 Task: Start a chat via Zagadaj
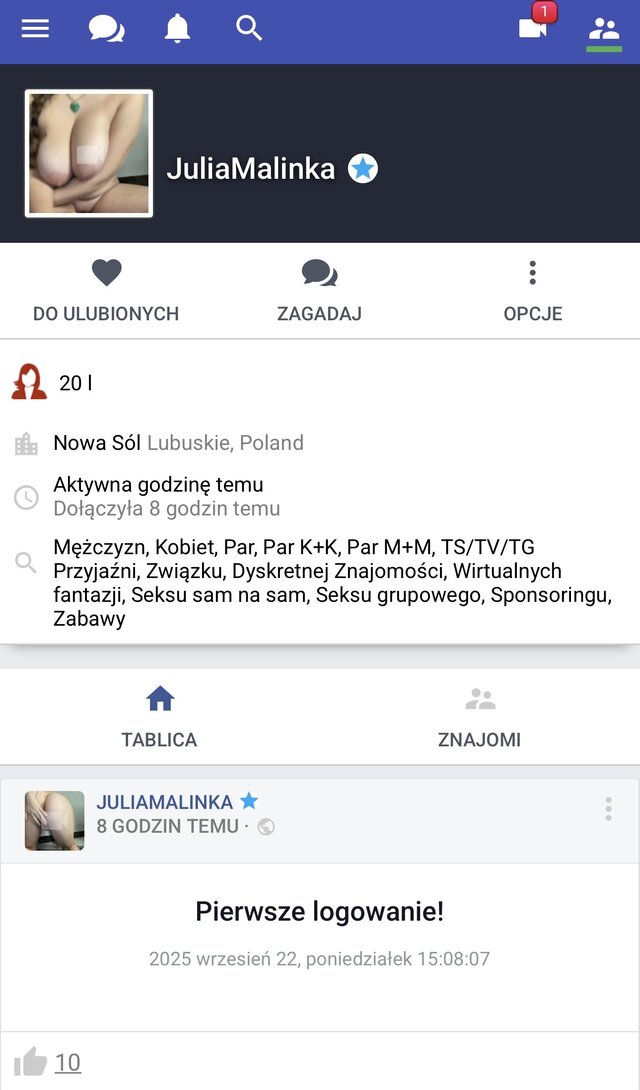(319, 290)
